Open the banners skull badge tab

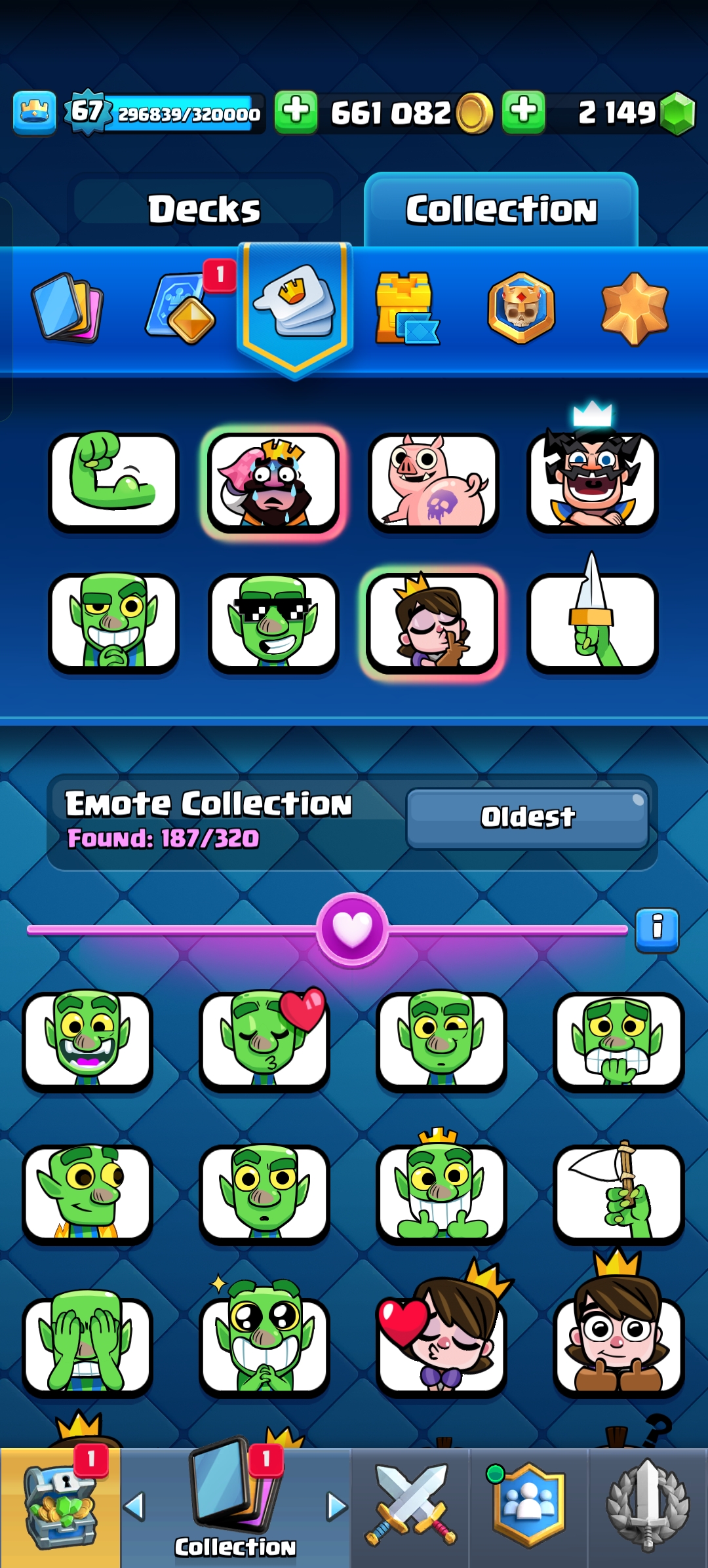521,307
